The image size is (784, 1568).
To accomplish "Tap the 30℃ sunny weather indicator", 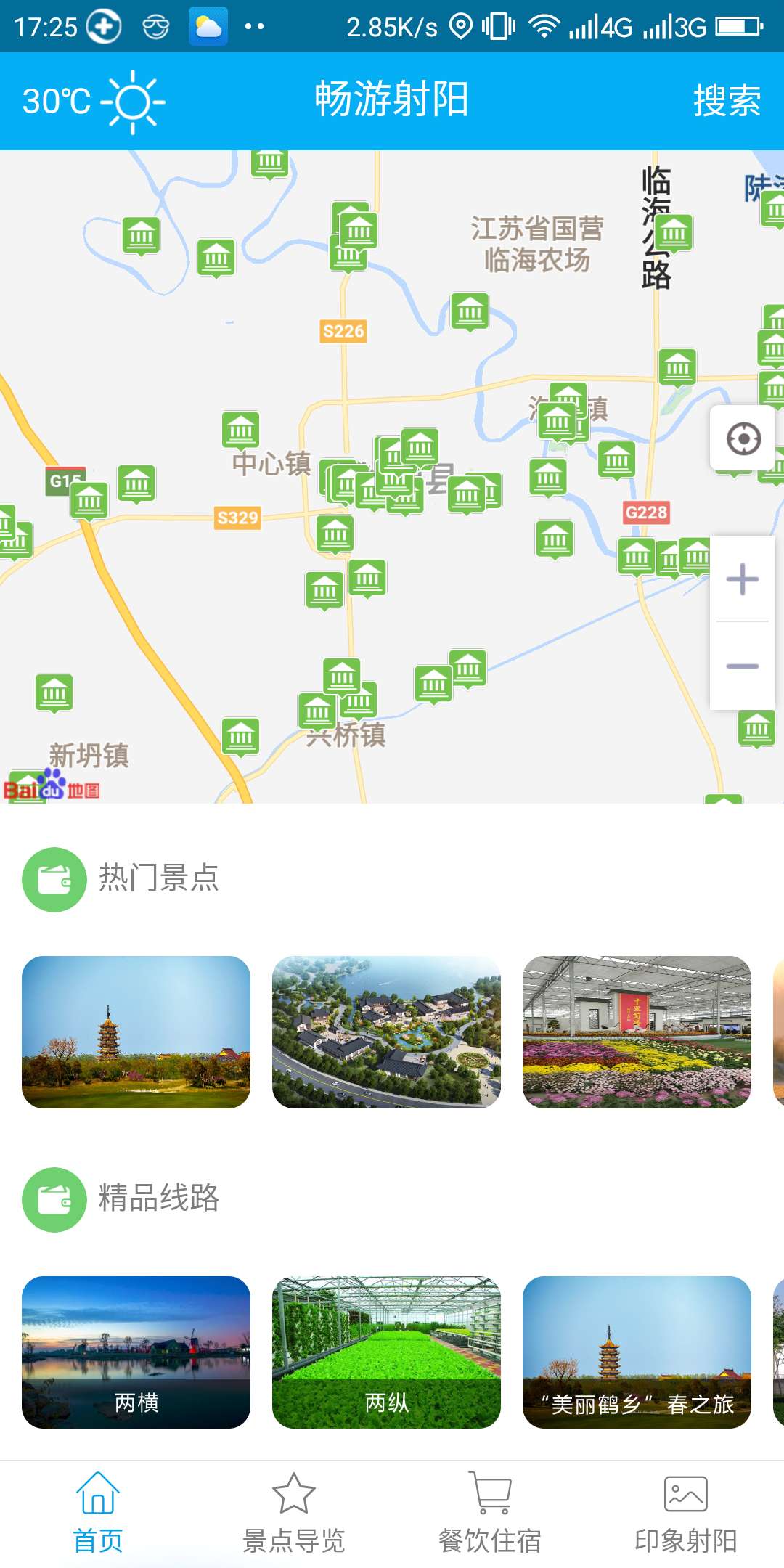I will click(x=93, y=101).
